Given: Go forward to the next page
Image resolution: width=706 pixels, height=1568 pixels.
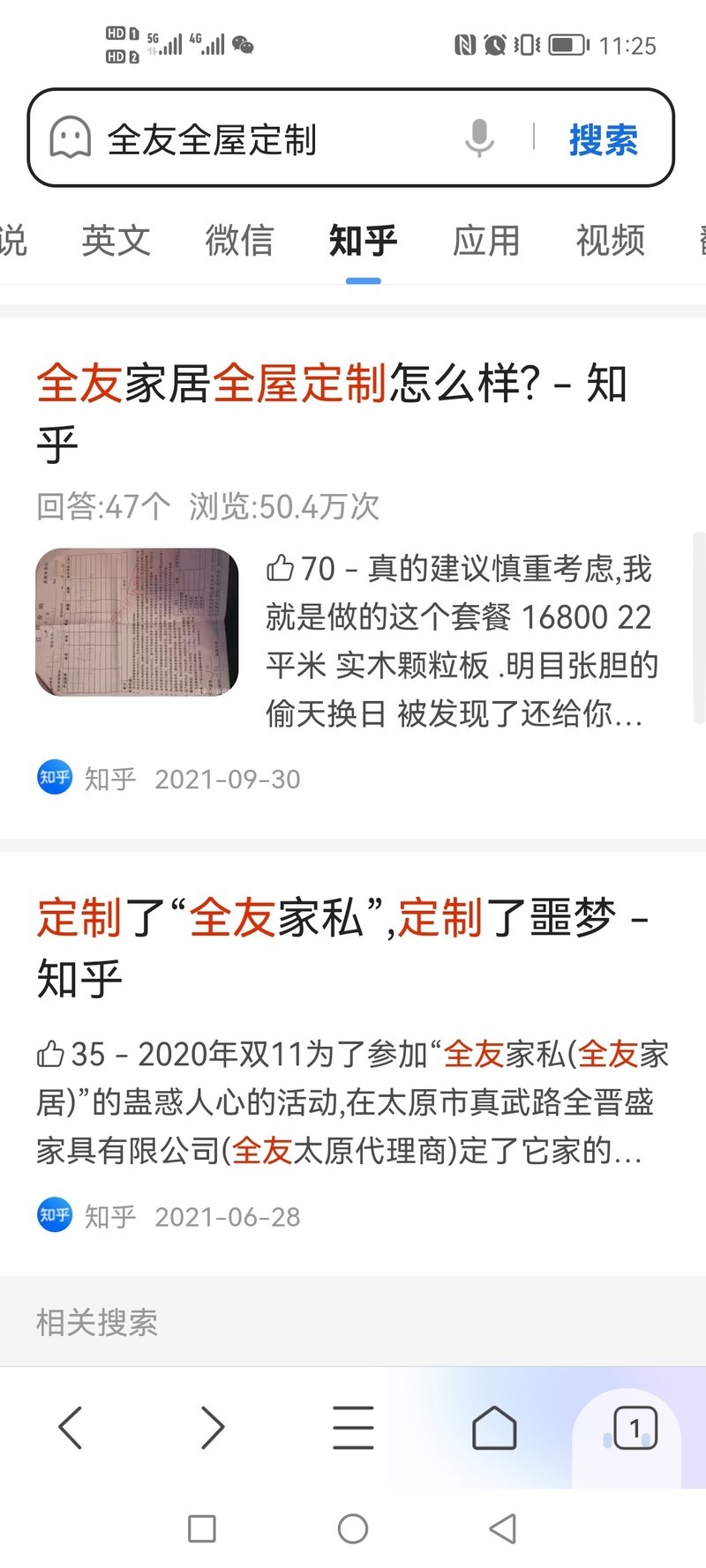Looking at the screenshot, I should coord(212,1426).
